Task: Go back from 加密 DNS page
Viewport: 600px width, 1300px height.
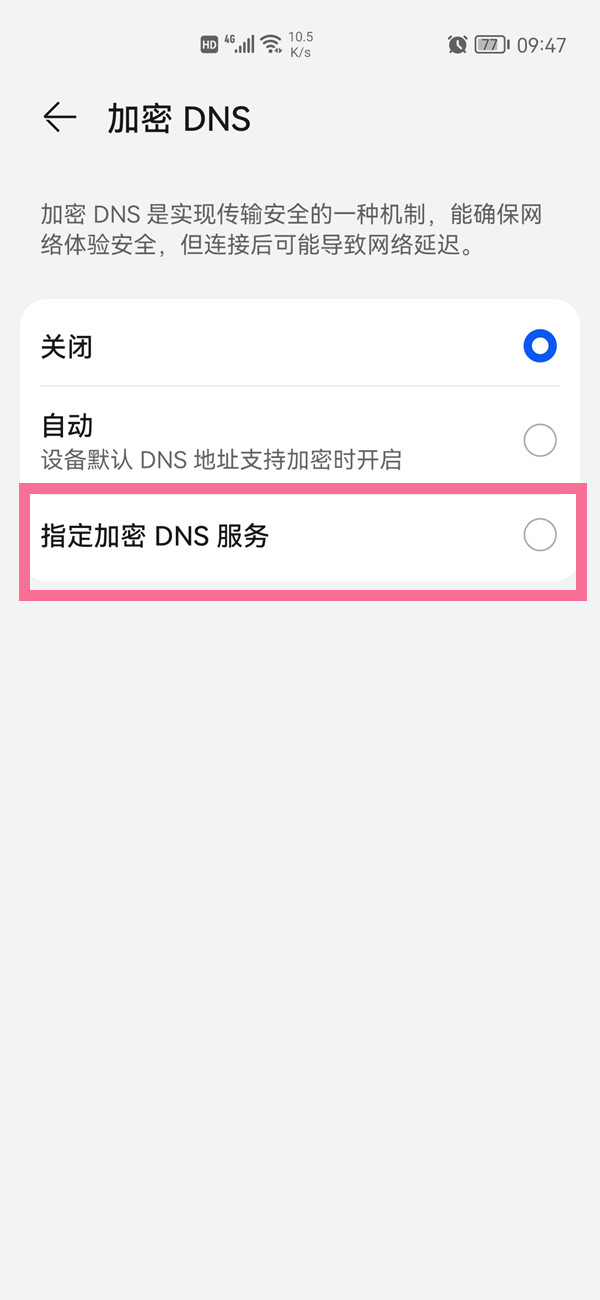Action: [x=59, y=118]
